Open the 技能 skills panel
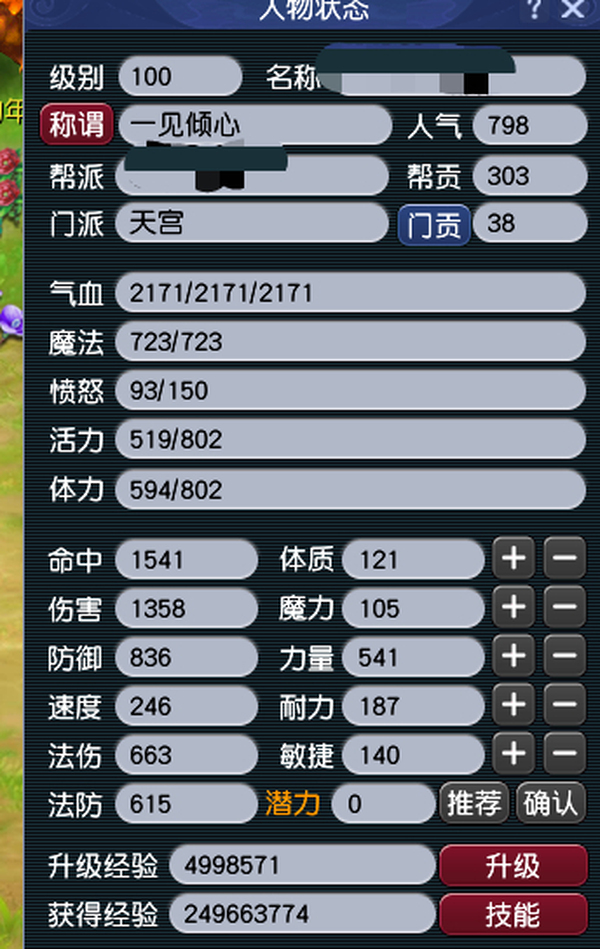The width and height of the screenshot is (600, 949). [512, 914]
